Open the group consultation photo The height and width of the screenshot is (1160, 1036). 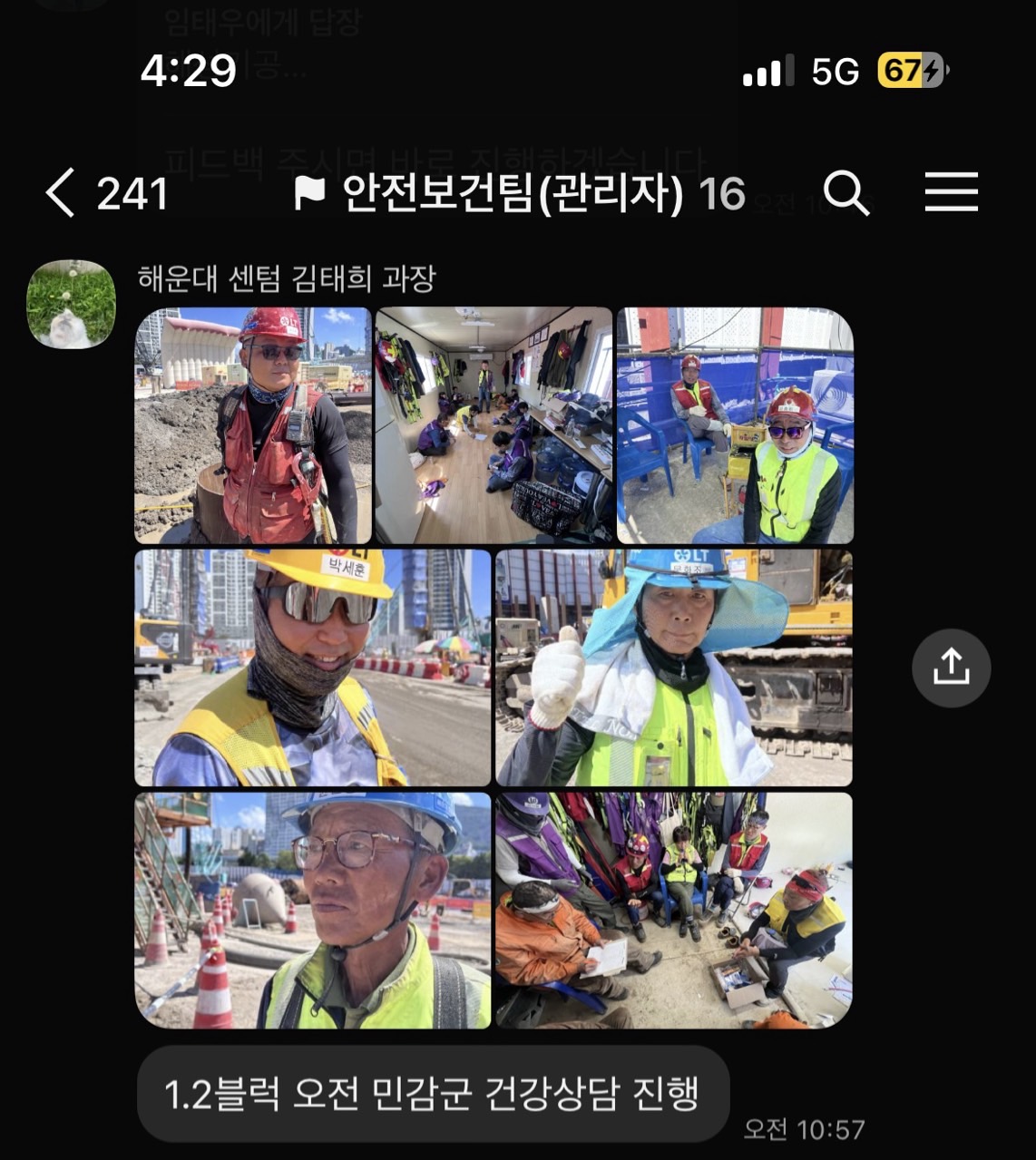click(674, 911)
